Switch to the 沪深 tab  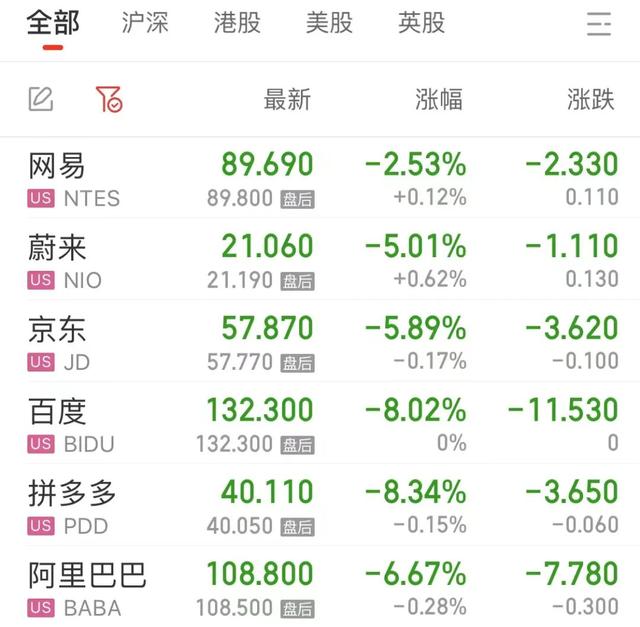(x=145, y=23)
